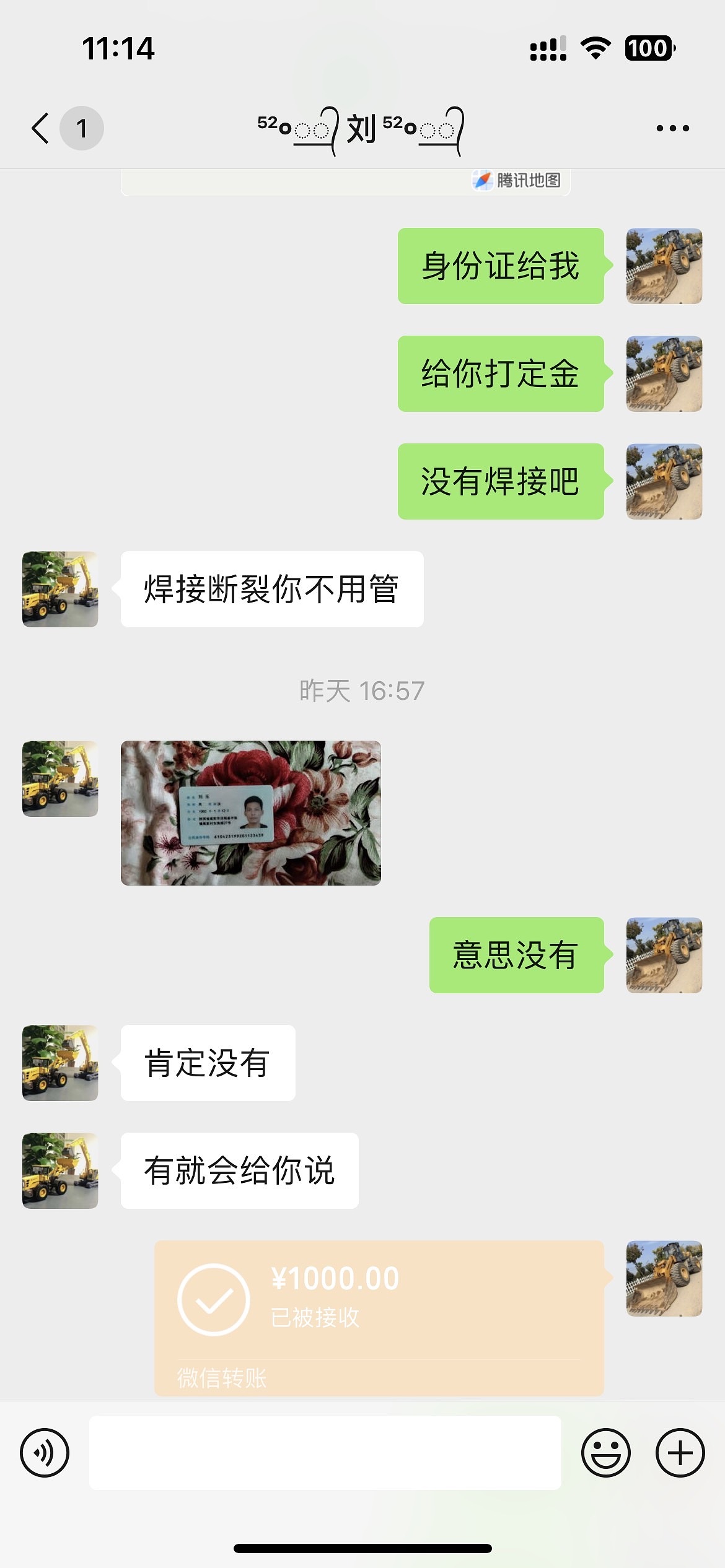The width and height of the screenshot is (725, 1568).
Task: Switch to voice message input
Action: click(x=45, y=1453)
